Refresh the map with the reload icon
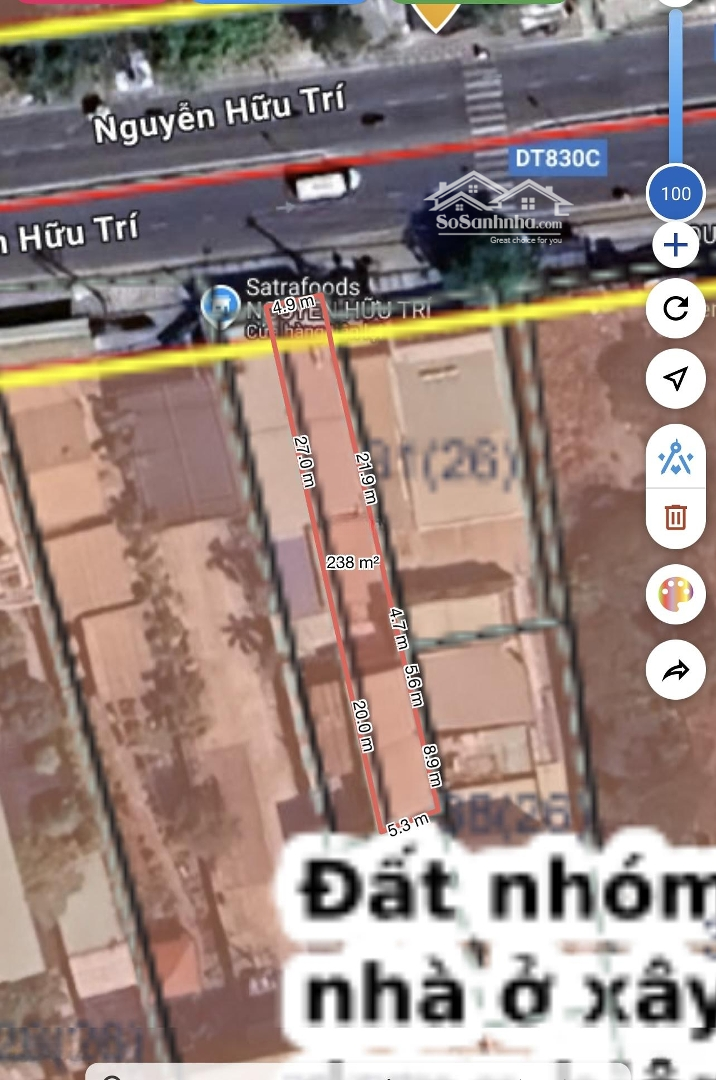The width and height of the screenshot is (716, 1080). tap(676, 308)
